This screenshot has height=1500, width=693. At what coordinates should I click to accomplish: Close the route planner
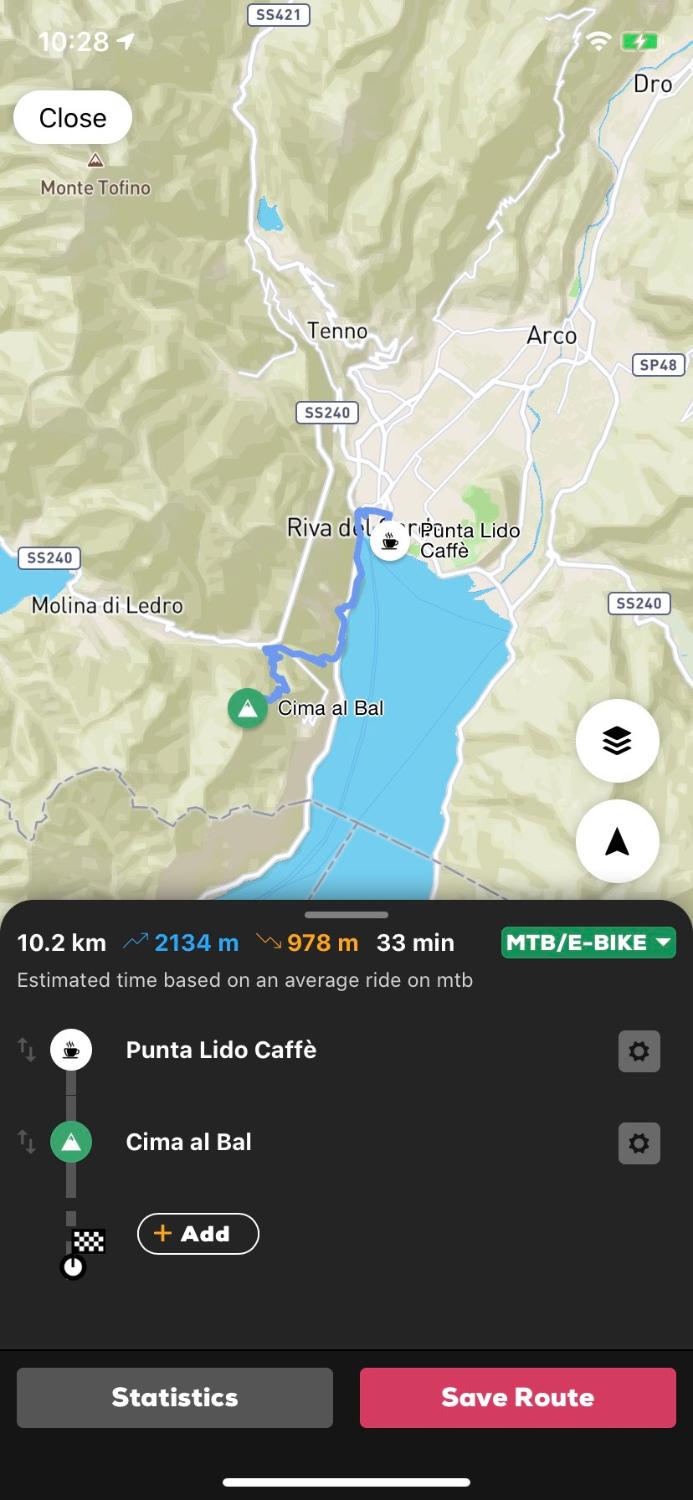(x=72, y=118)
